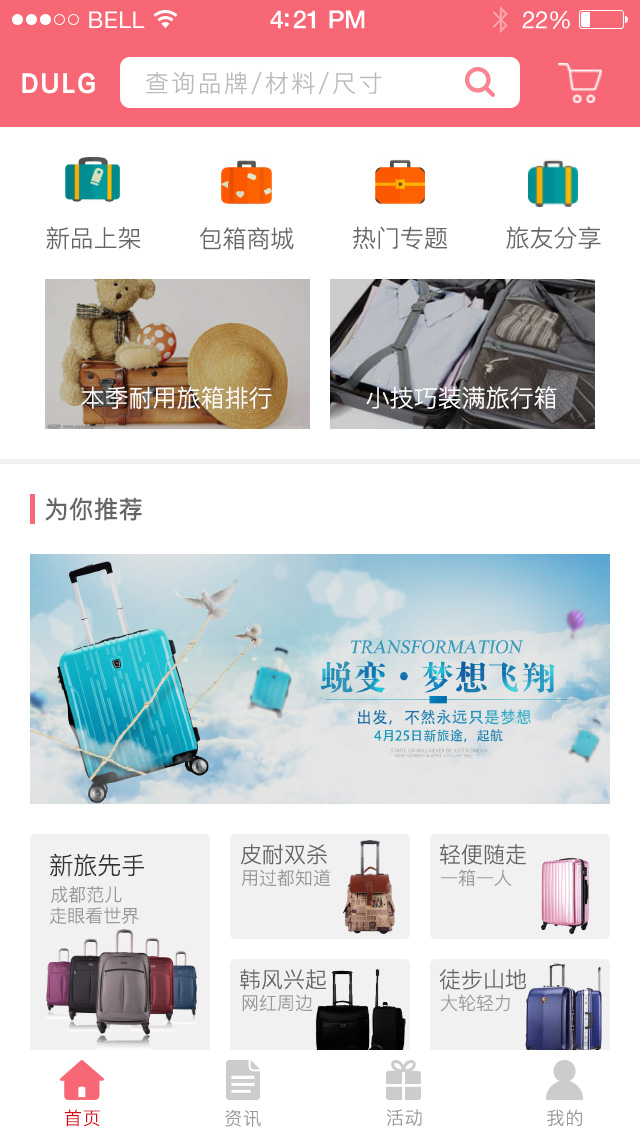640x1136 pixels.
Task: Switch to 活动 activities tab
Action: tap(404, 1093)
